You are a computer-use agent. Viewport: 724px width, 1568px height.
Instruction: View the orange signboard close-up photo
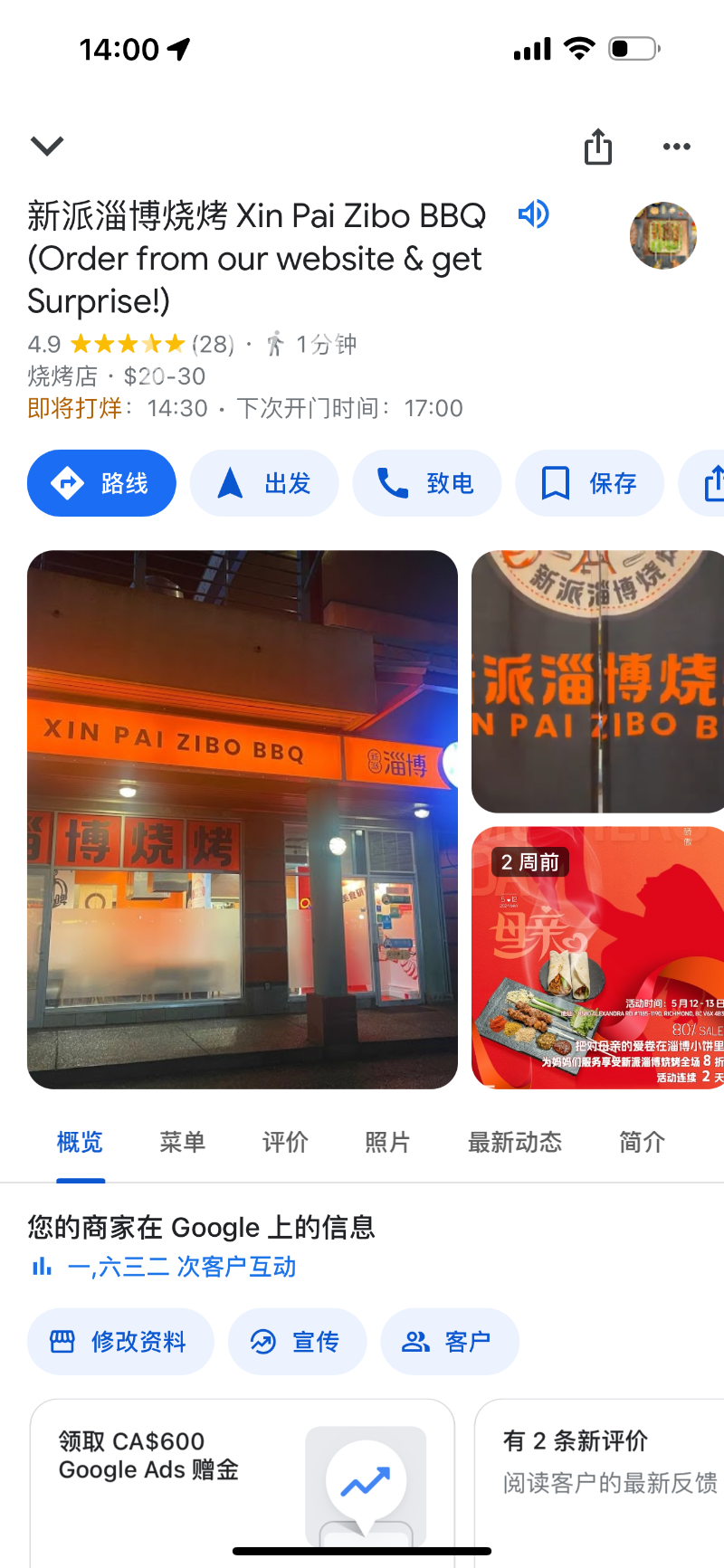point(597,681)
